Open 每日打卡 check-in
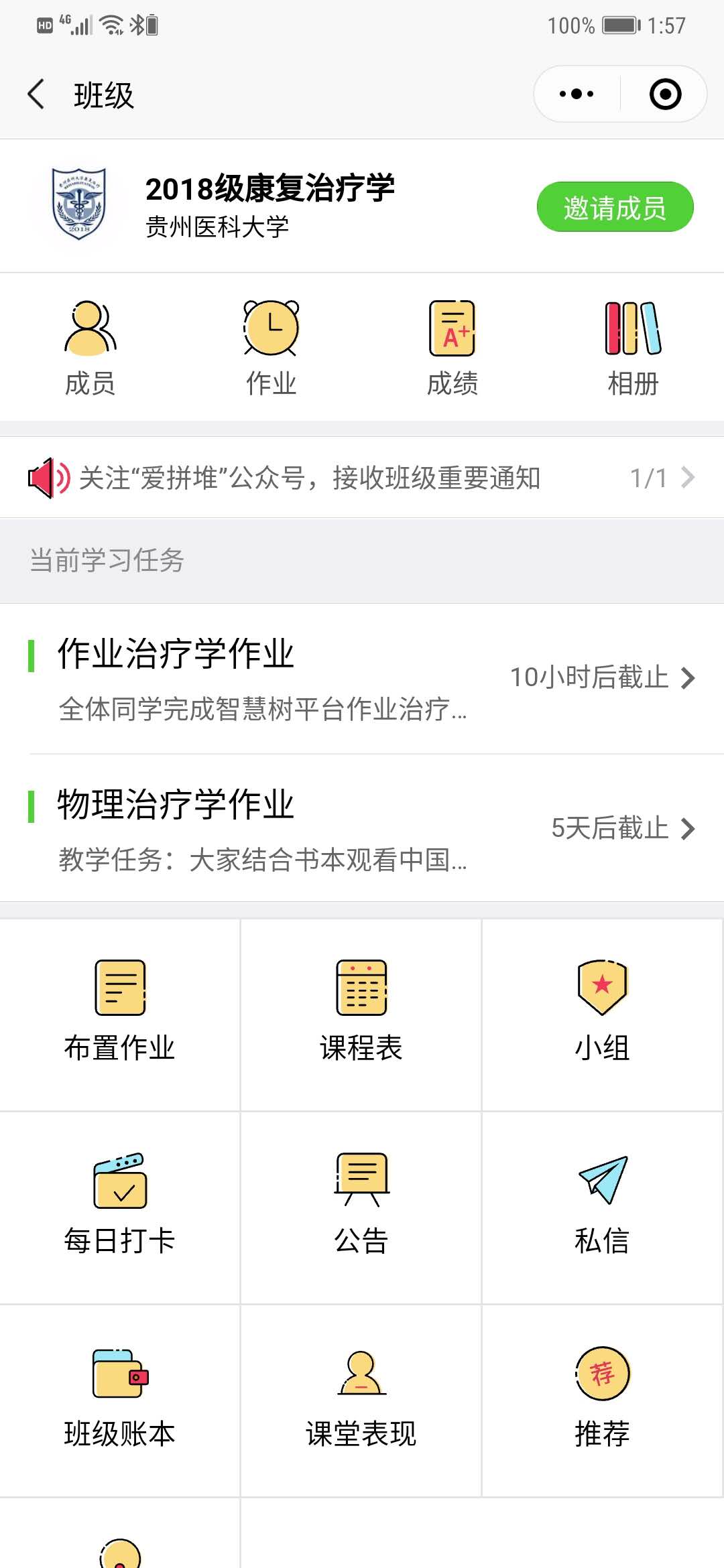Image resolution: width=724 pixels, height=1568 pixels. tap(120, 1207)
